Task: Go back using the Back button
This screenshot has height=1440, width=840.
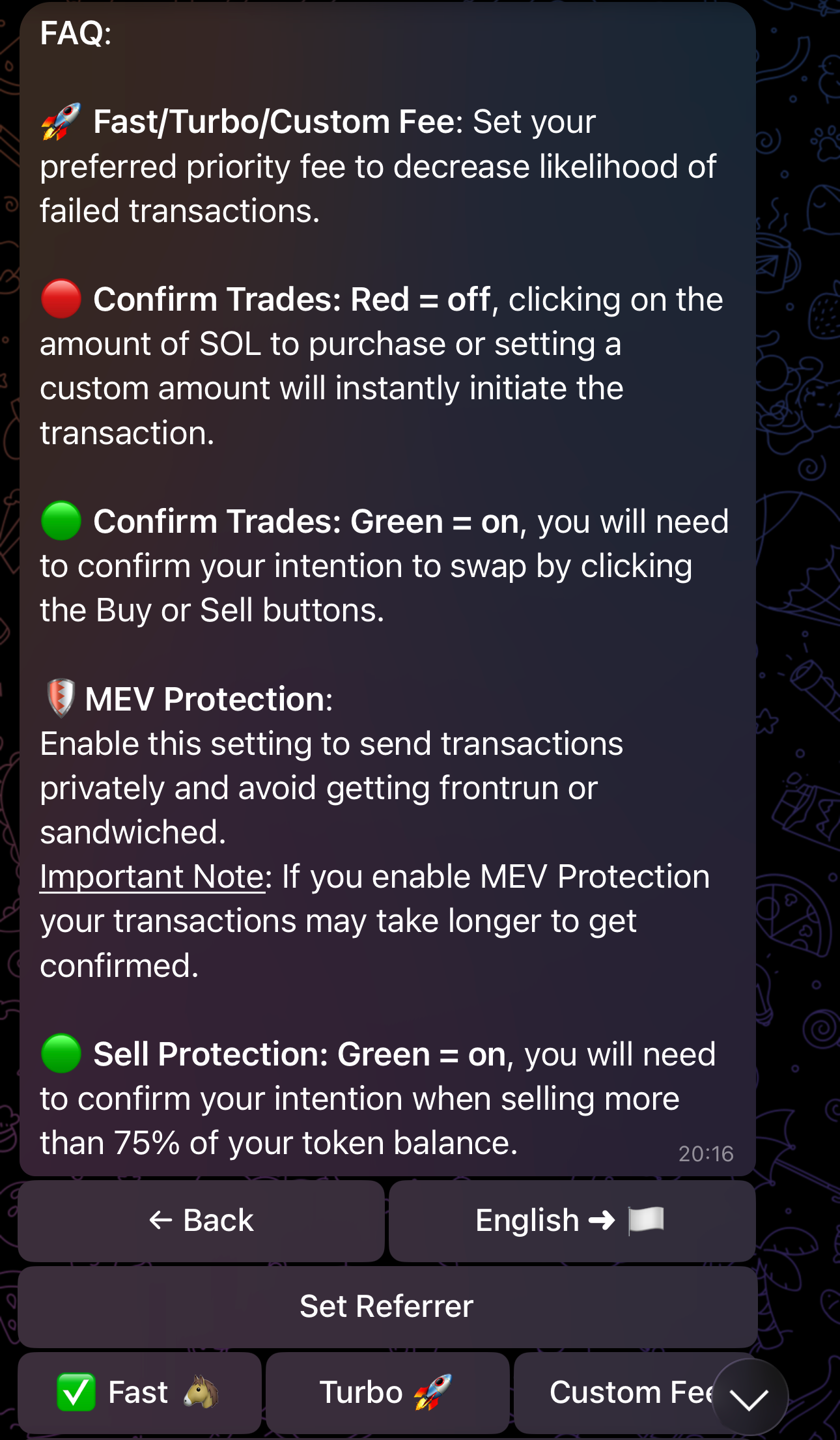Action: pos(201,1221)
